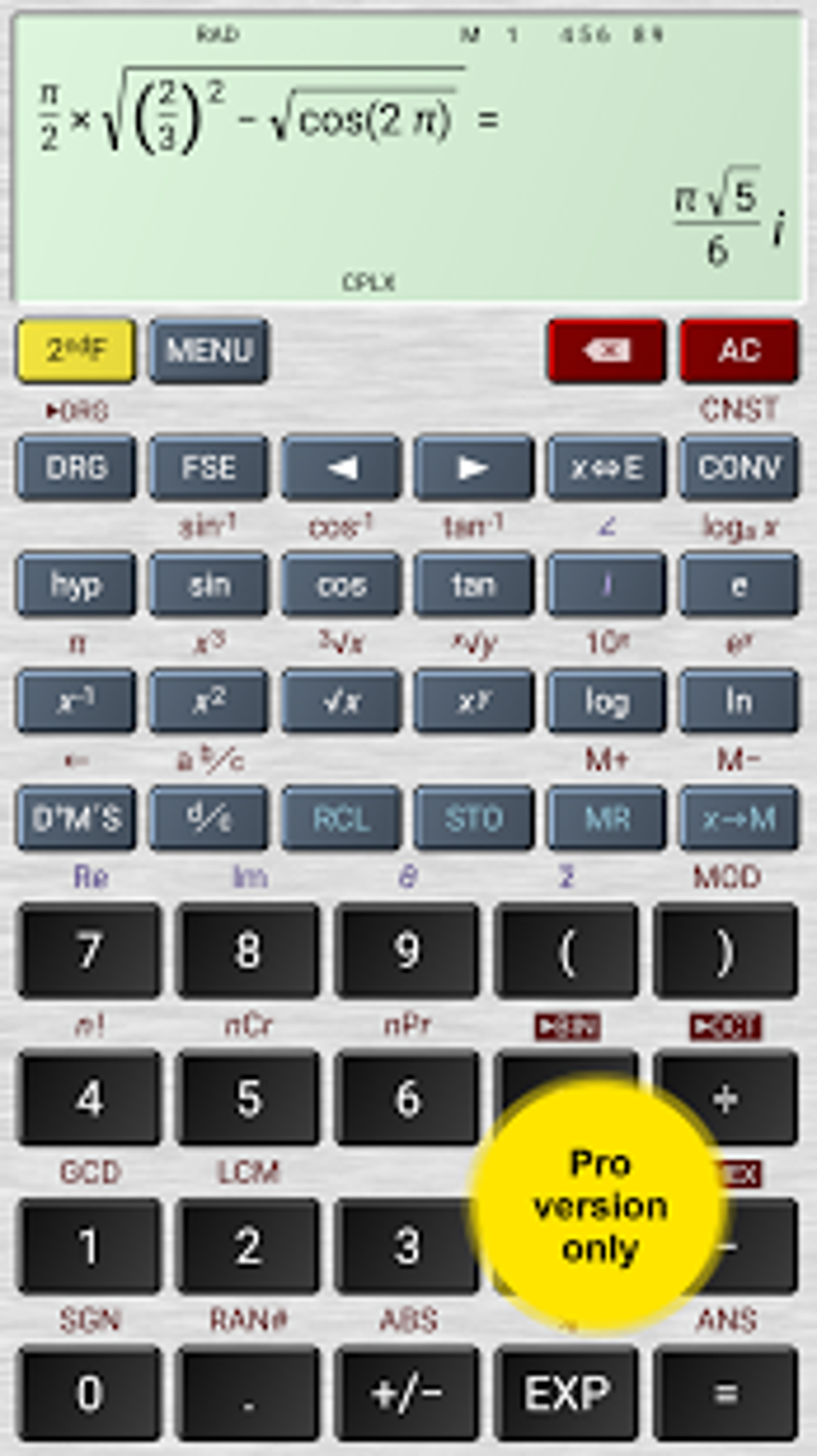Recall memory with MR key
Screen dimensions: 817x1456
606,818
